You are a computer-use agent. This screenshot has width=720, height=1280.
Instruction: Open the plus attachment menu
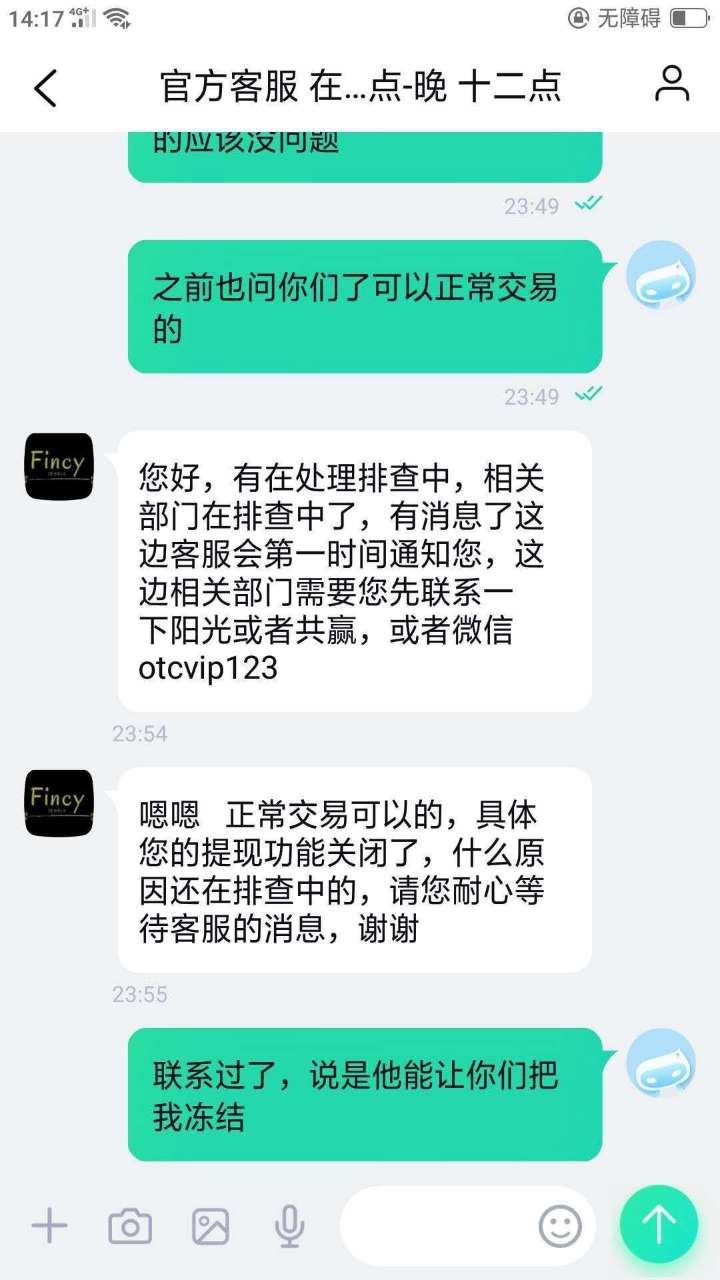tap(49, 1225)
